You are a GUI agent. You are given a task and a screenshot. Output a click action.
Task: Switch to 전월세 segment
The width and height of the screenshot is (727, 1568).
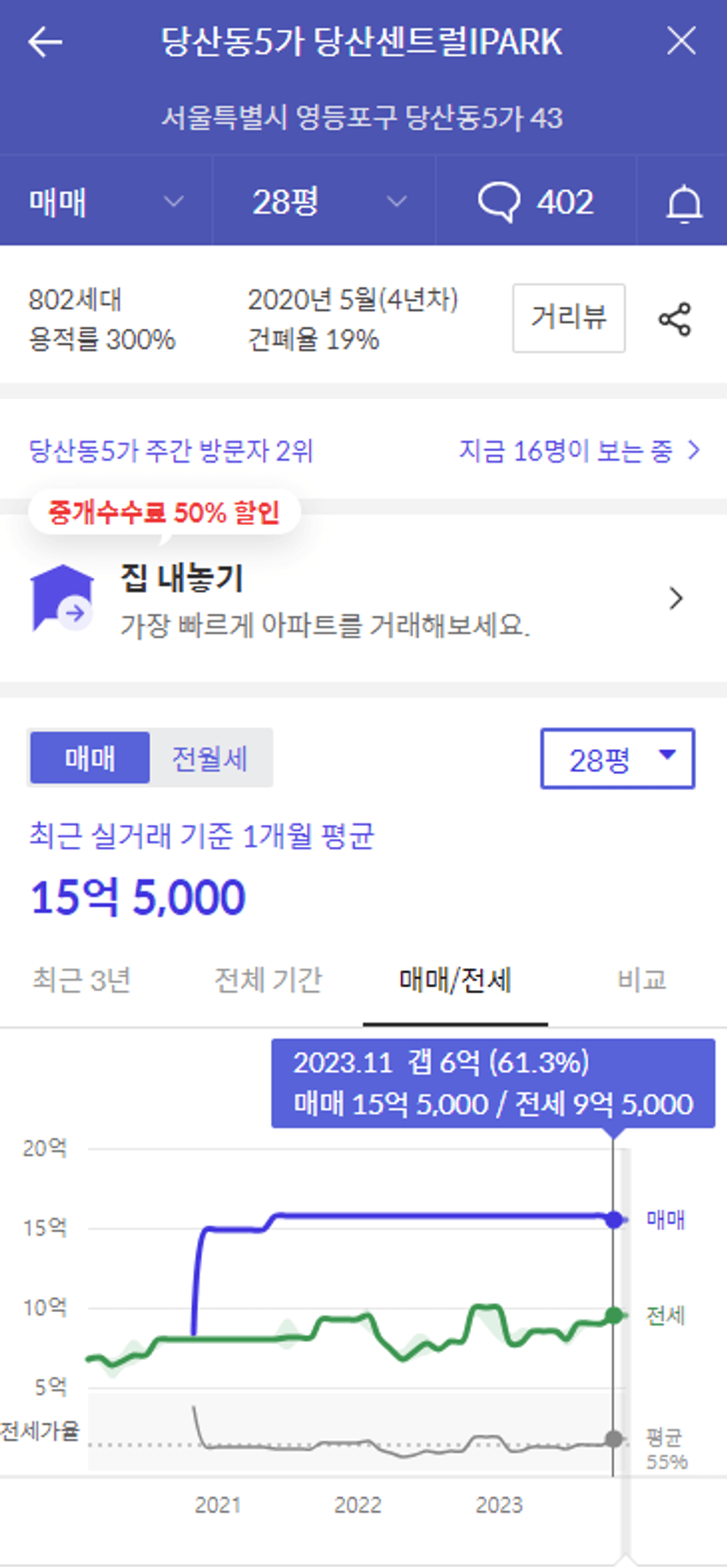pos(210,758)
